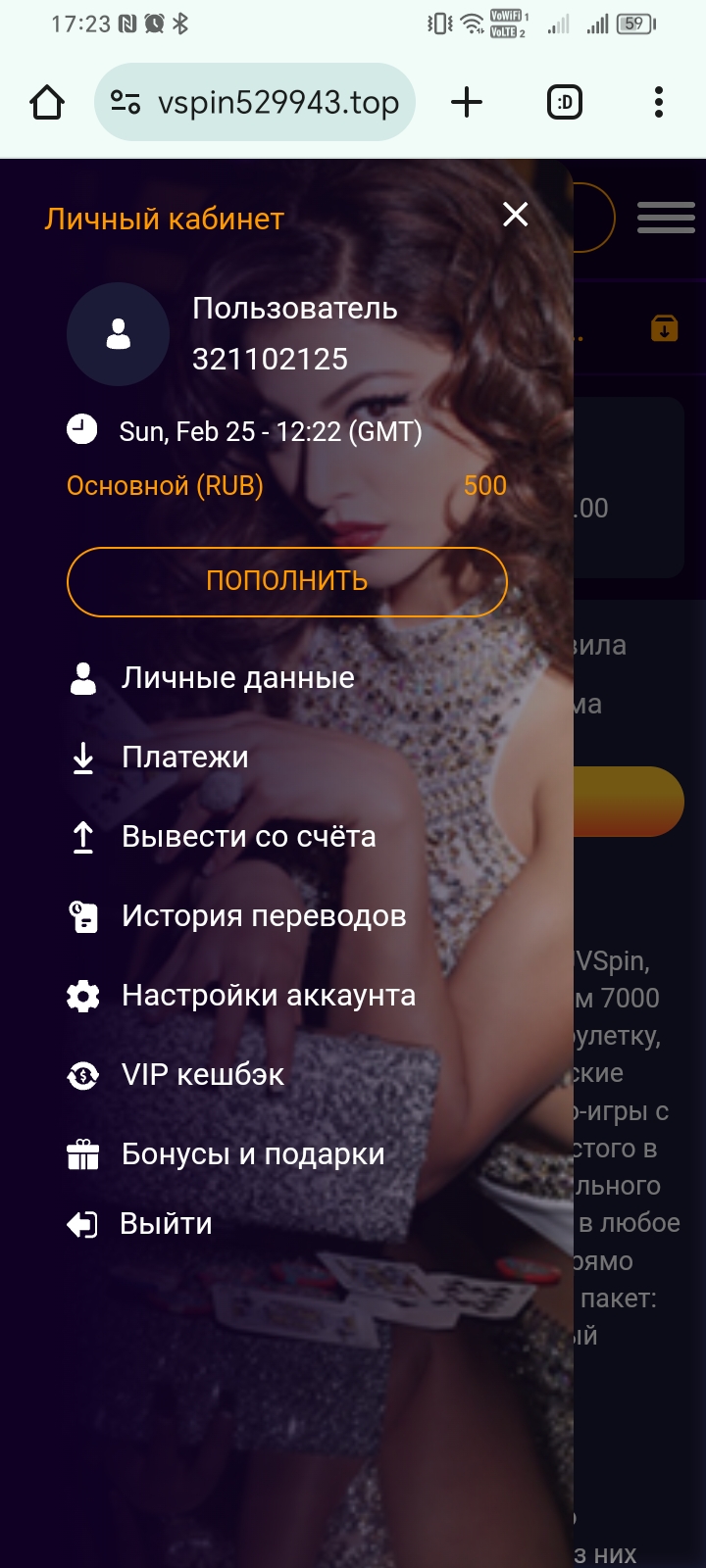Log out with Выйти
706x1568 pixels.
point(165,1224)
